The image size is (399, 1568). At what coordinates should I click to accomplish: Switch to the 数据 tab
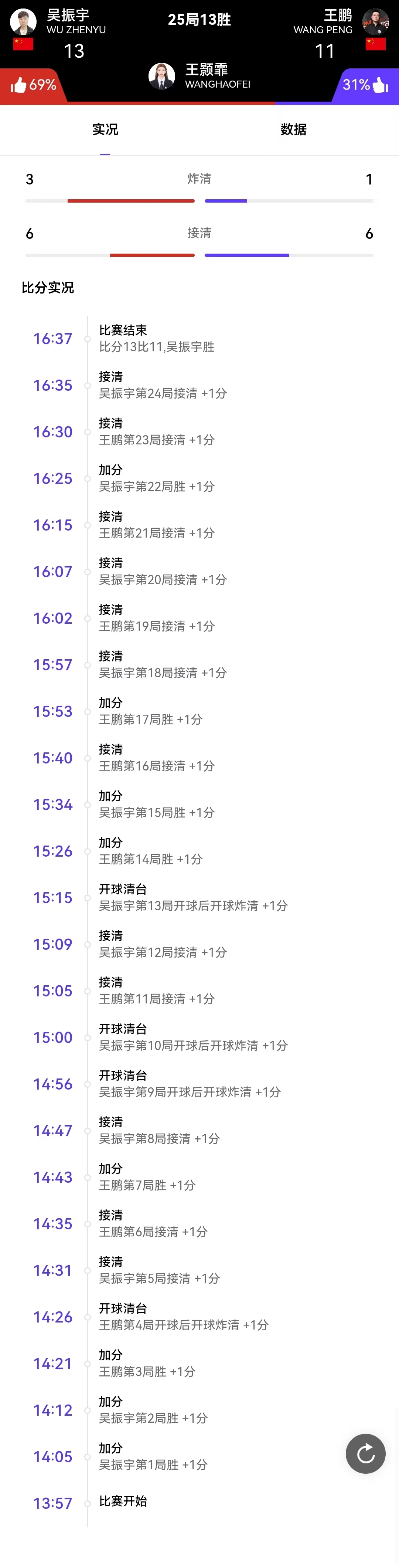point(293,130)
